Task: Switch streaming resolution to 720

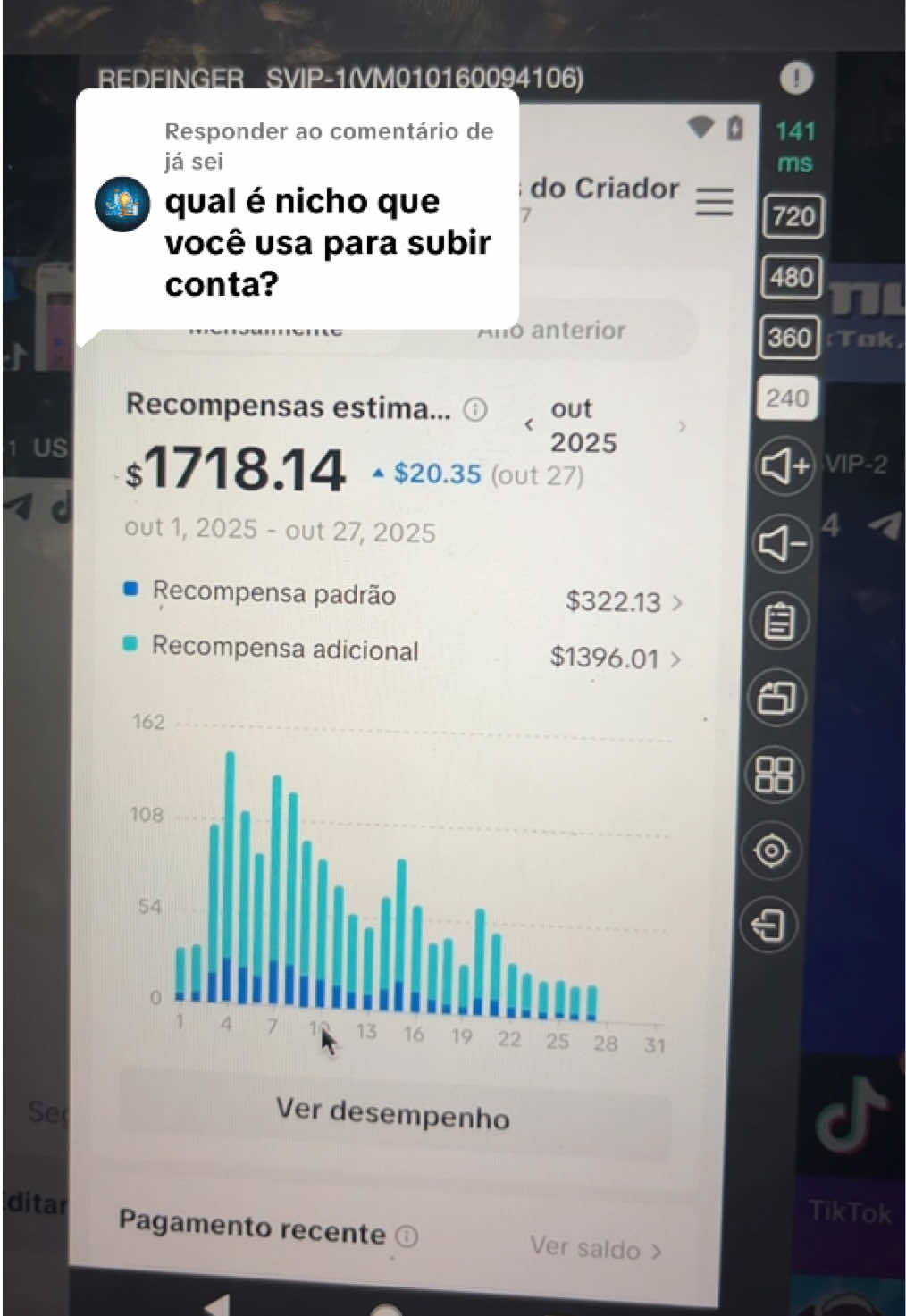Action: pos(792,217)
